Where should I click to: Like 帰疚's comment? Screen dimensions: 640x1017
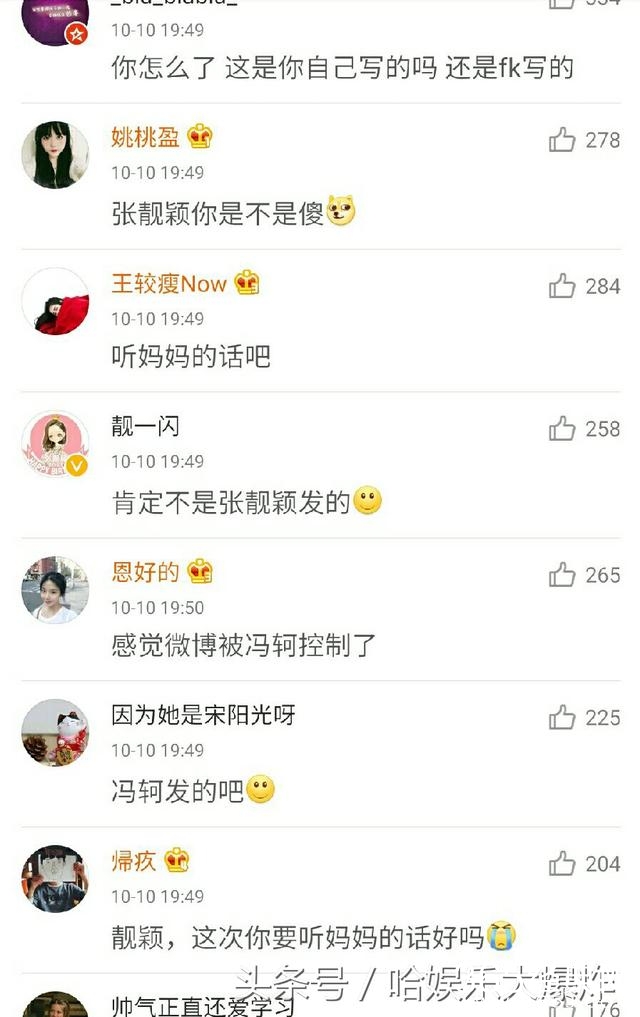pos(562,863)
